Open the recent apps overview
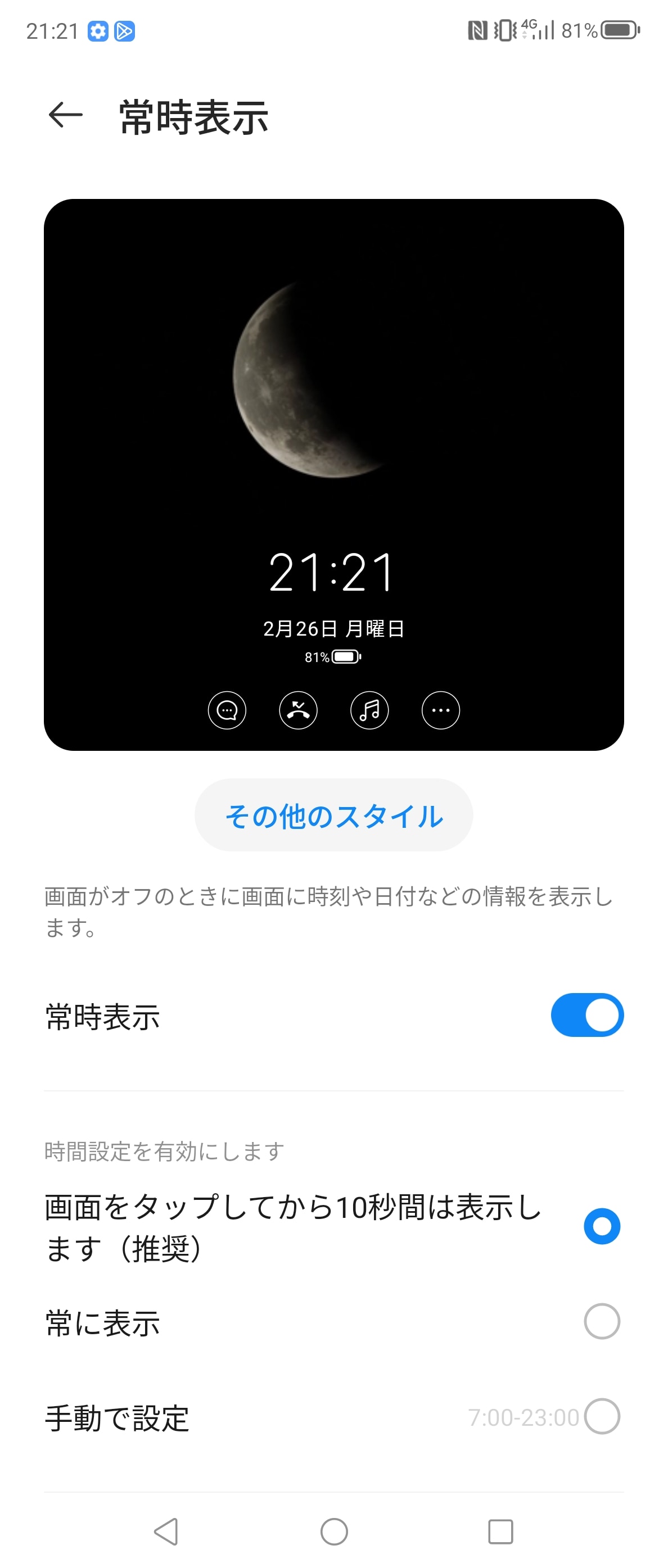668x1568 pixels. tap(500, 1531)
